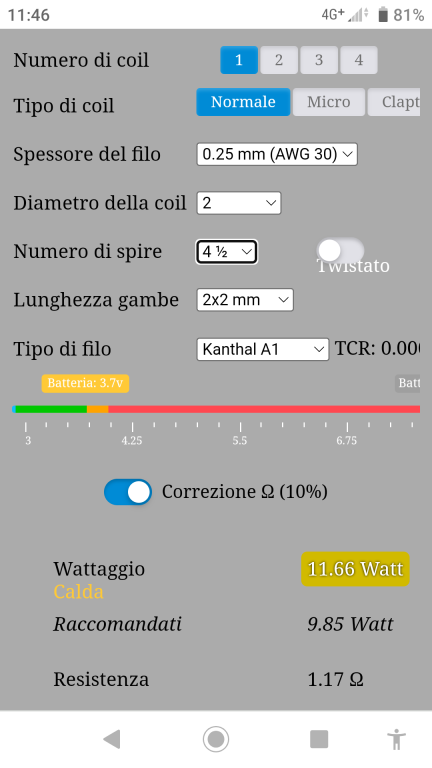
Task: Tap the battery voltage slider bar
Action: coord(216,409)
